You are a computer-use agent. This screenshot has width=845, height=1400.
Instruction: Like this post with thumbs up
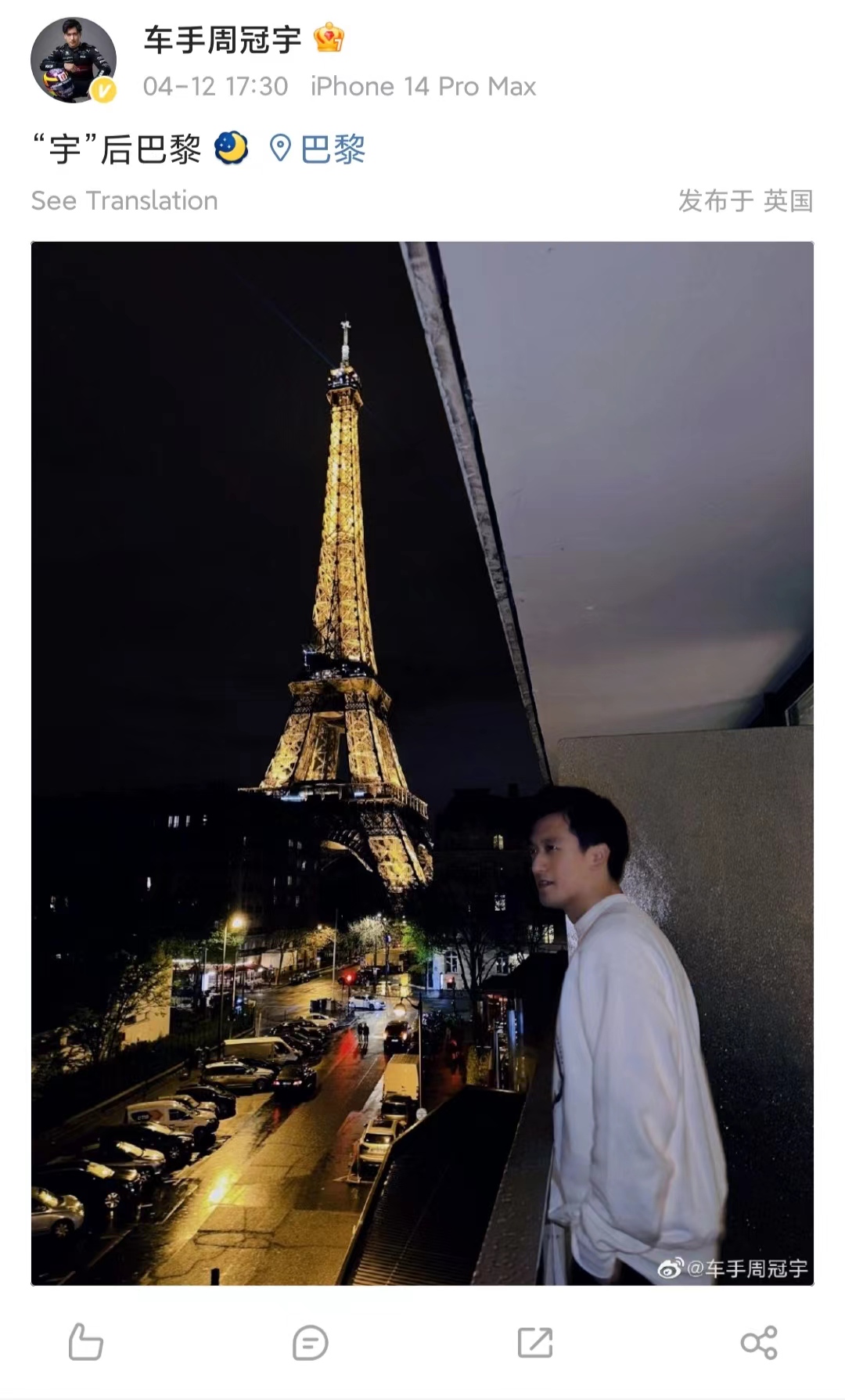pos(85,1342)
